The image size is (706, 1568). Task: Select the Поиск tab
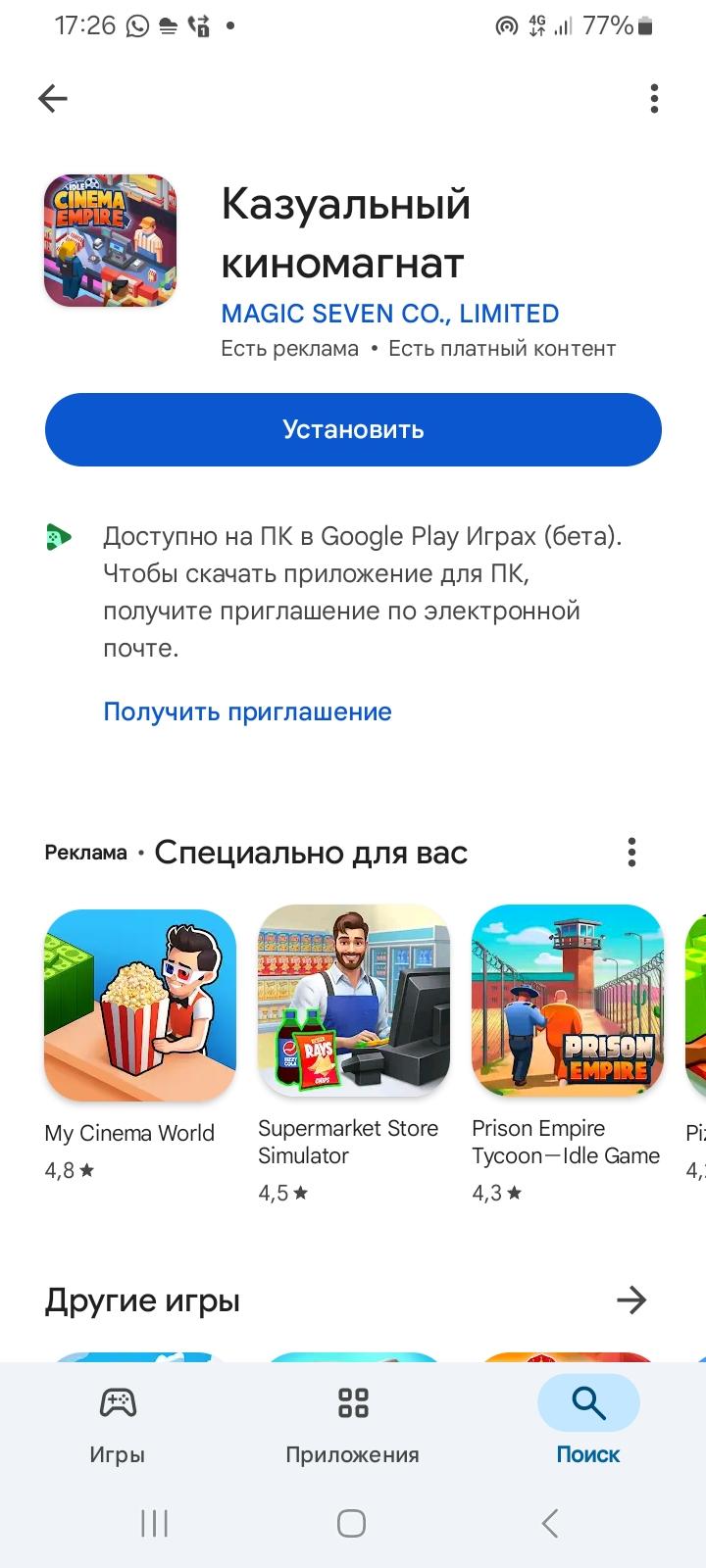(588, 1421)
